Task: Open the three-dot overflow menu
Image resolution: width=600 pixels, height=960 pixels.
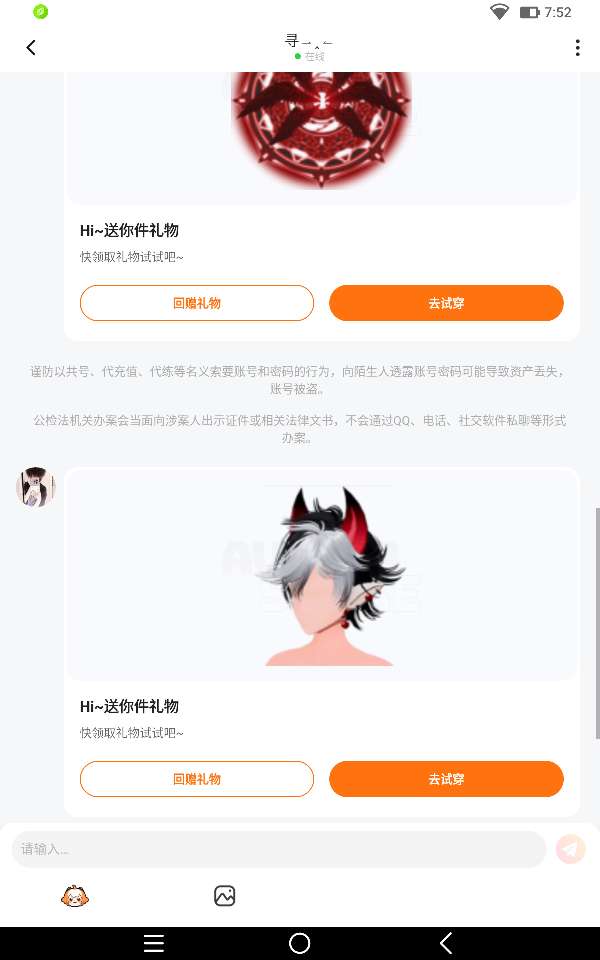Action: click(x=577, y=48)
